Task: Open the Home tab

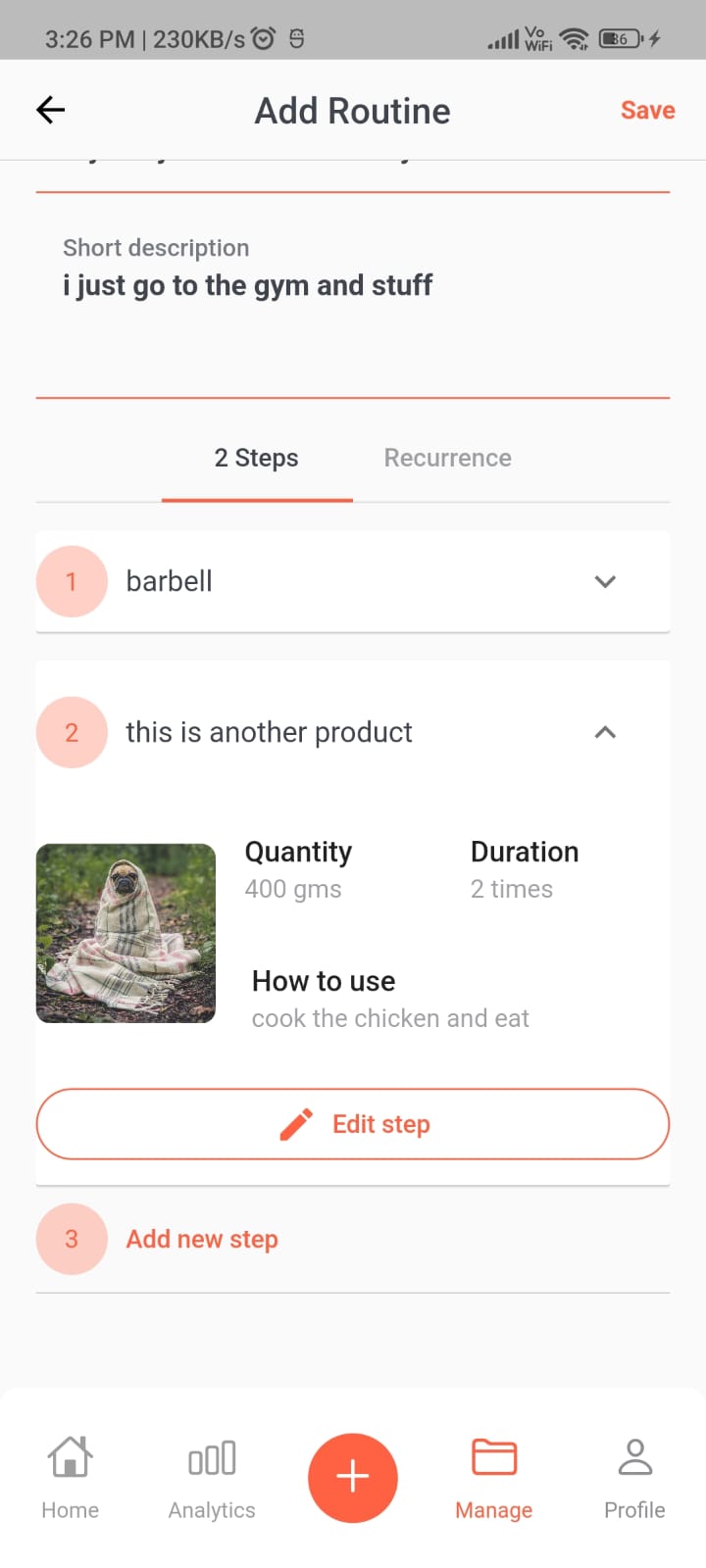Action: click(71, 1477)
